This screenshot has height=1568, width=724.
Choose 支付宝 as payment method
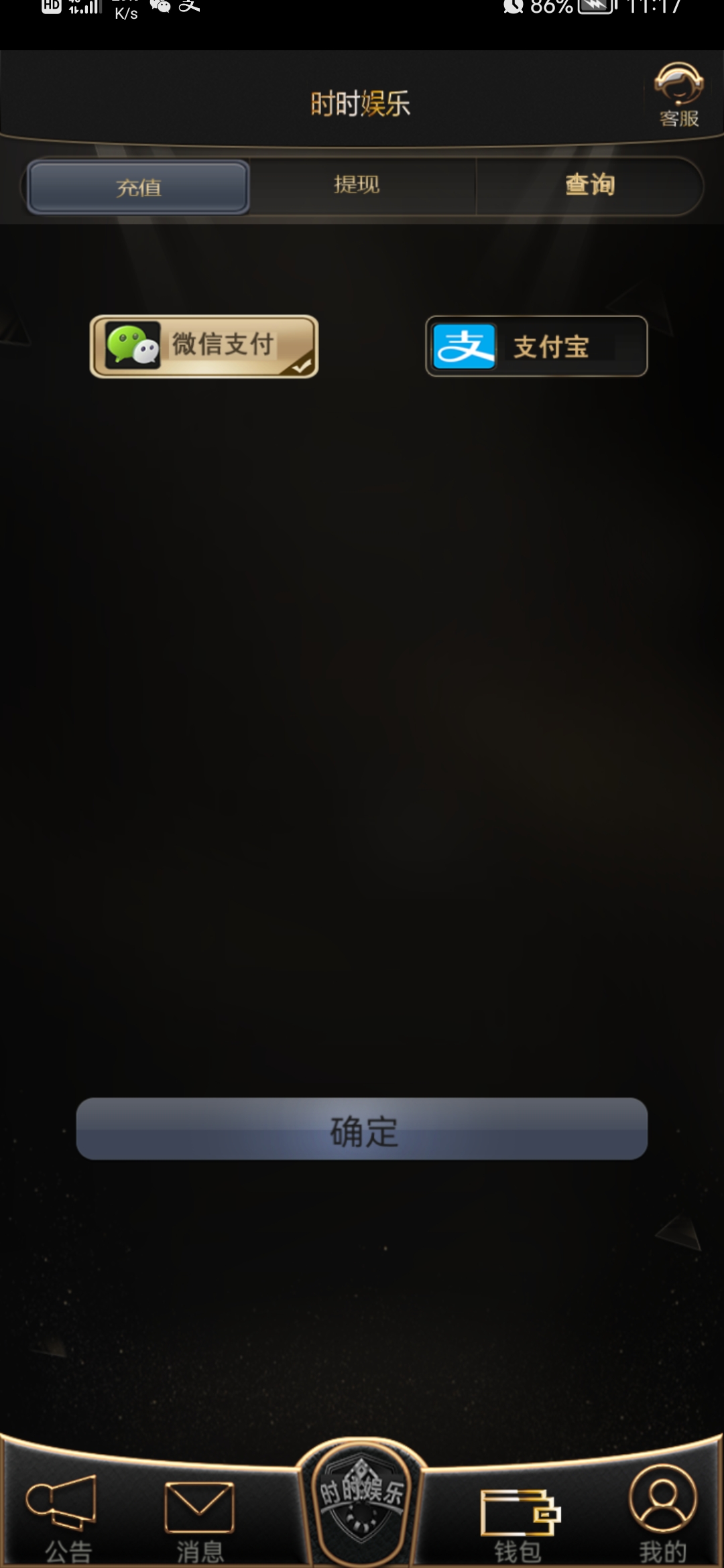coord(536,346)
